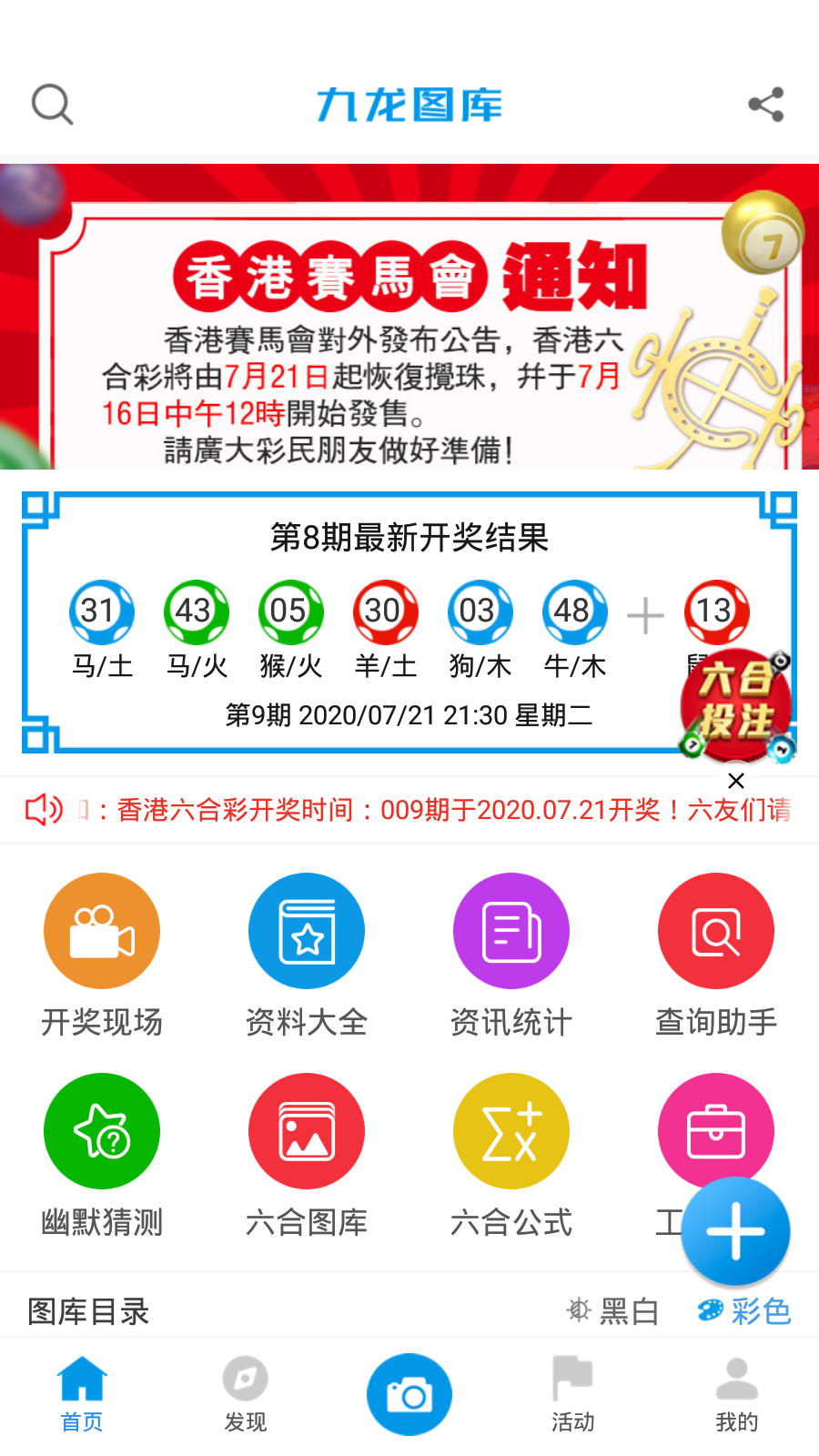Switch to the 发现 tab
Screen dimensions: 819x1456
coord(246,1394)
